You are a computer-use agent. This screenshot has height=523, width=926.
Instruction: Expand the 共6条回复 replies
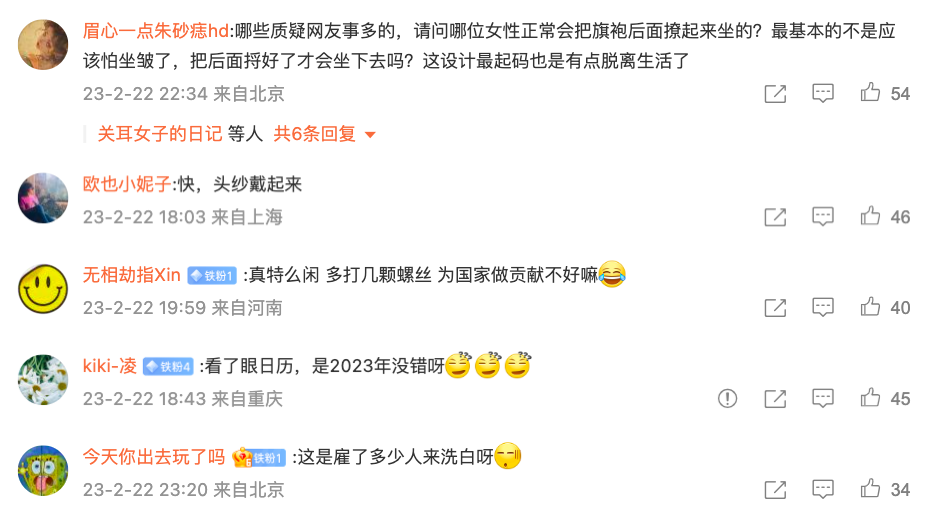click(x=325, y=134)
